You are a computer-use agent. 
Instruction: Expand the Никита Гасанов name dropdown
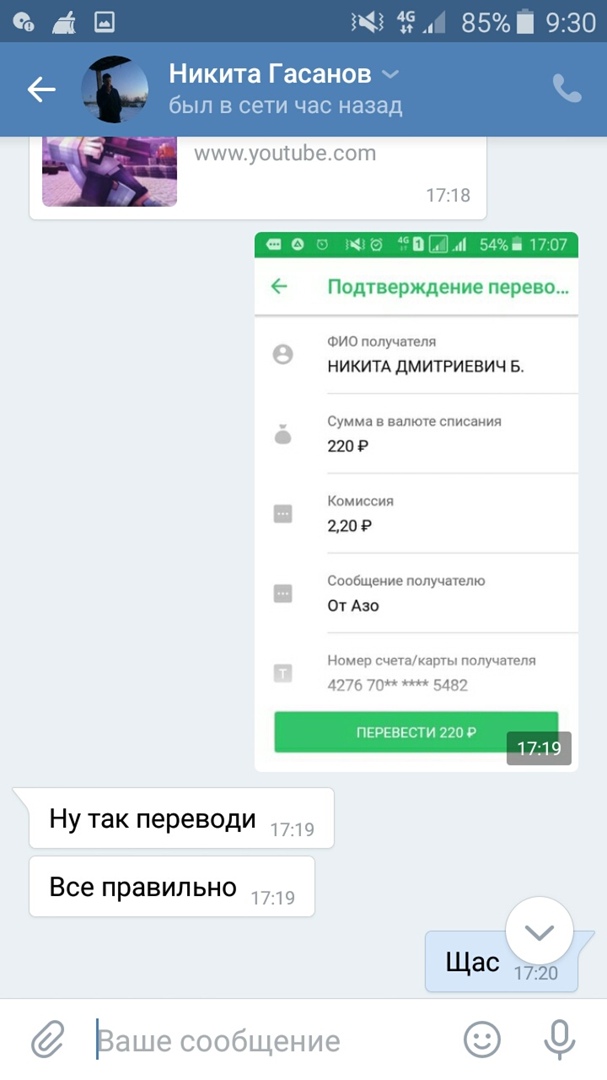point(391,74)
